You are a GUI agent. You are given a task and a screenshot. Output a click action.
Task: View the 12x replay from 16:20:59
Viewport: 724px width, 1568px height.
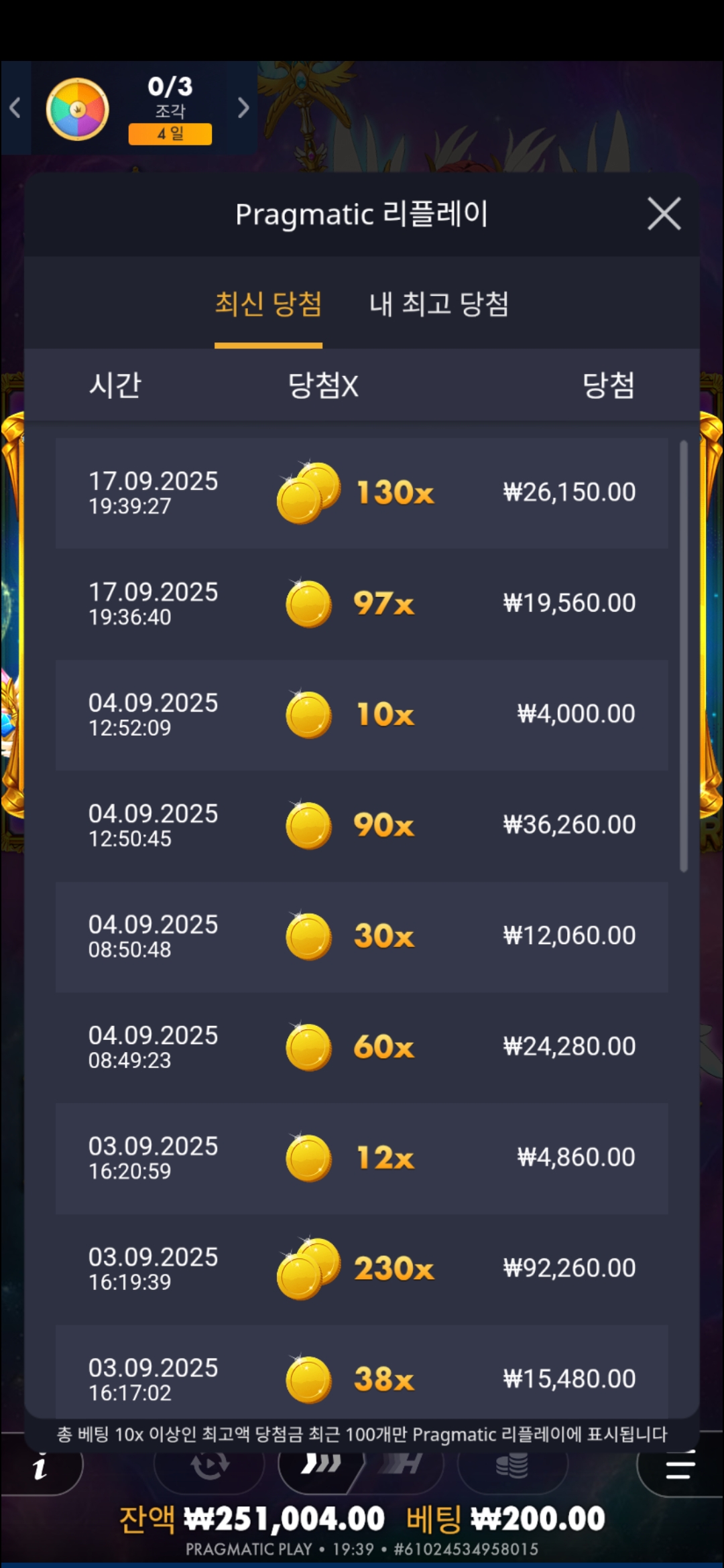point(362,1158)
